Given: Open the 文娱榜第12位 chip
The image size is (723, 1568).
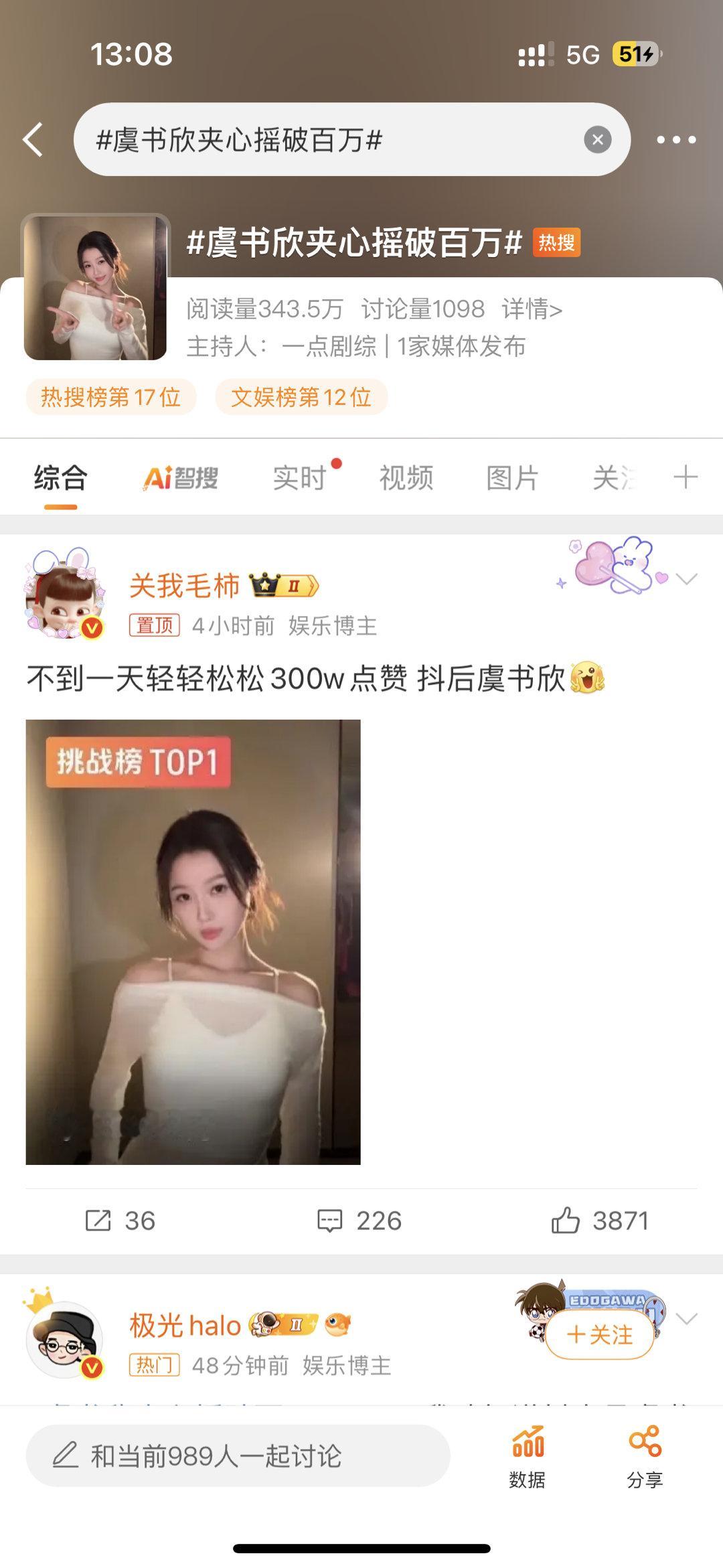Looking at the screenshot, I should pyautogui.click(x=301, y=397).
